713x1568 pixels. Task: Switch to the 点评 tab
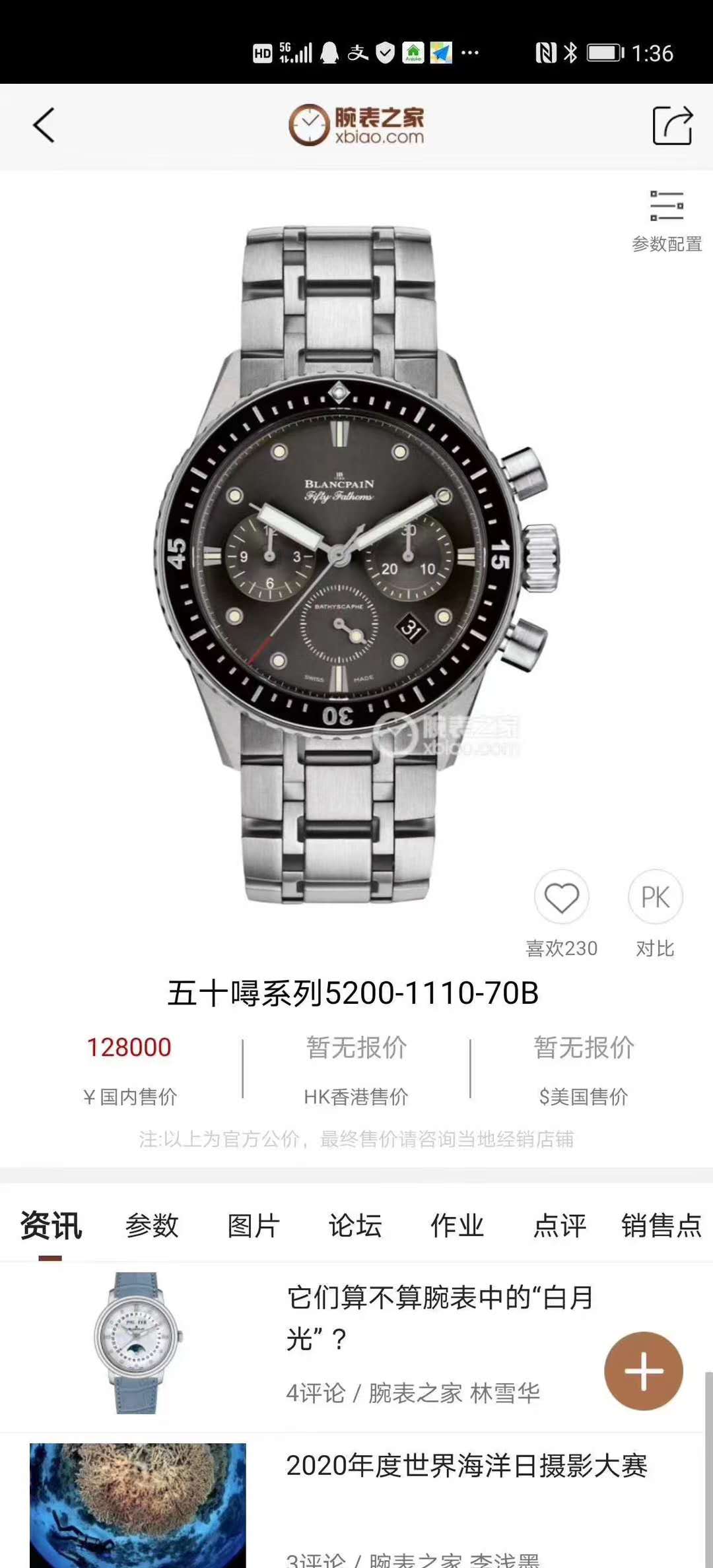pos(559,1225)
